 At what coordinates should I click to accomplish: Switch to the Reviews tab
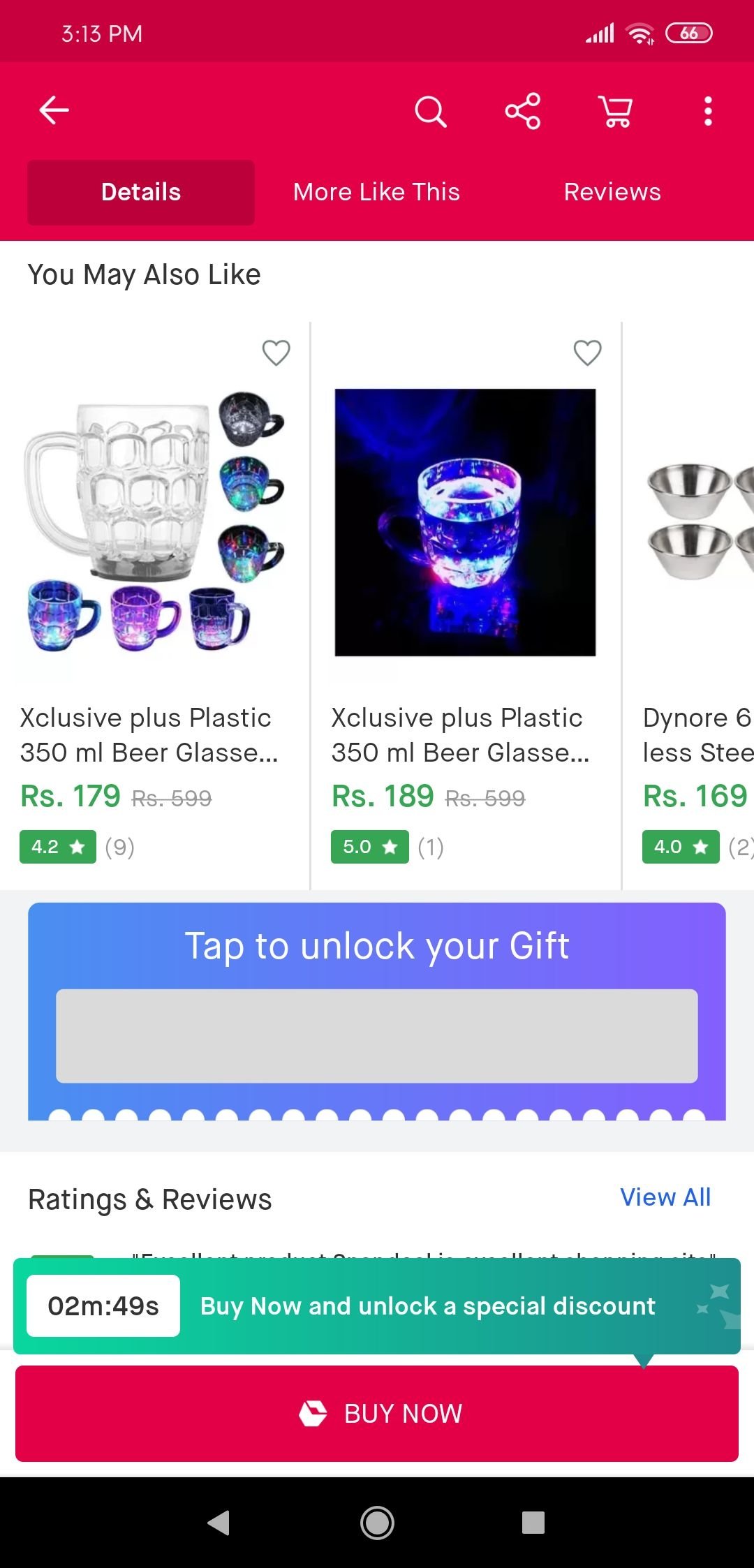(612, 192)
